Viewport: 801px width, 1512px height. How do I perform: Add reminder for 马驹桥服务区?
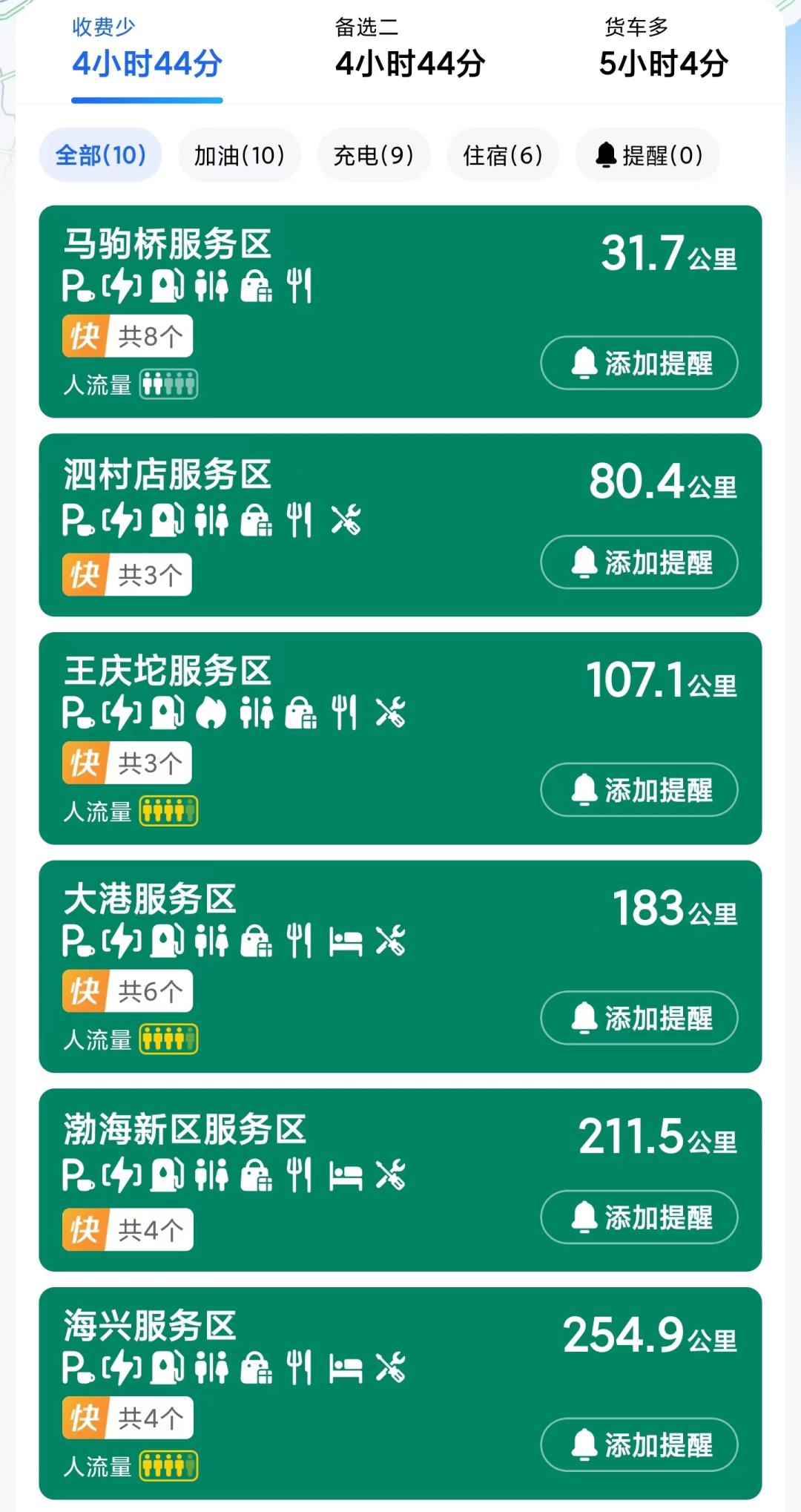click(x=639, y=363)
